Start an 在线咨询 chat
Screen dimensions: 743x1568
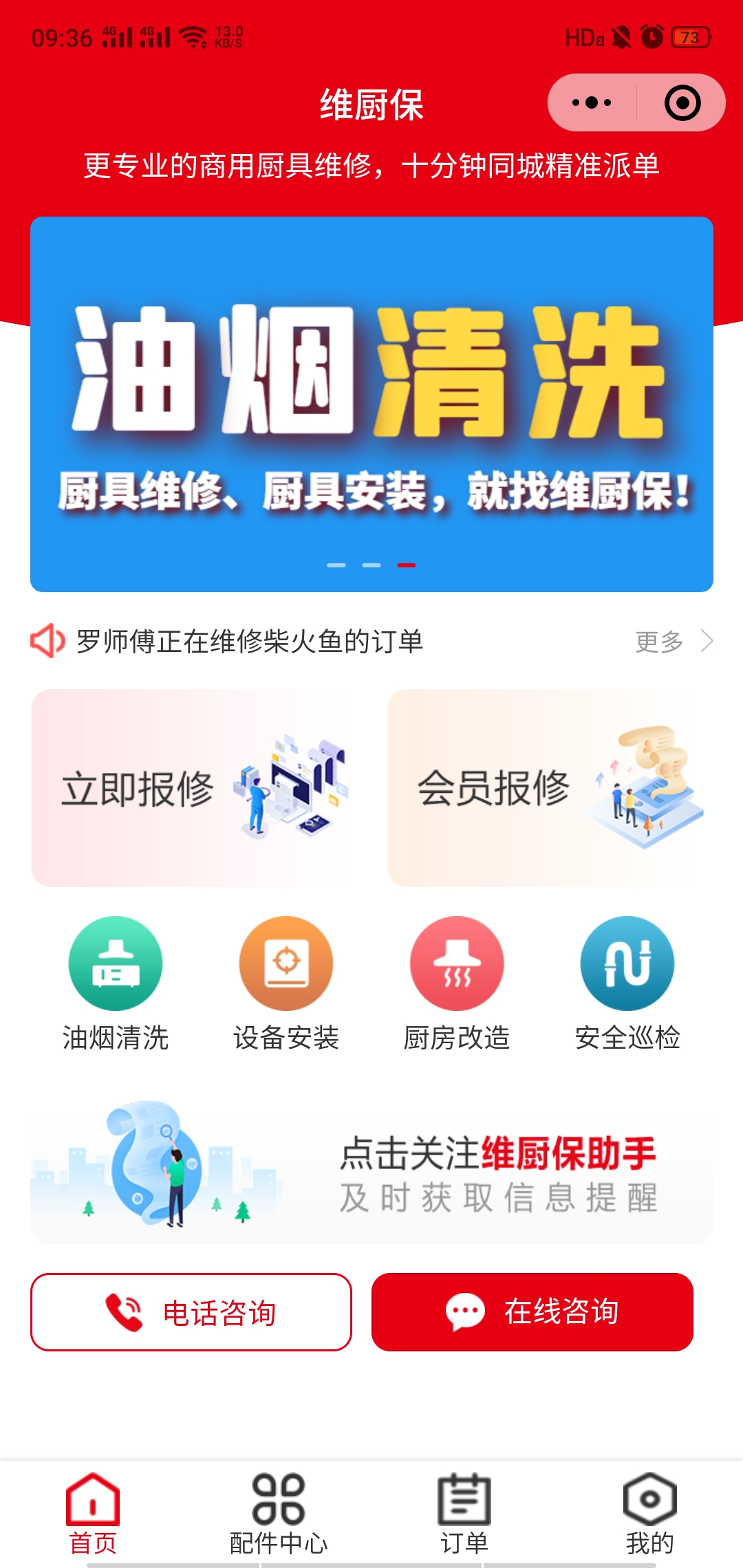coord(532,1312)
